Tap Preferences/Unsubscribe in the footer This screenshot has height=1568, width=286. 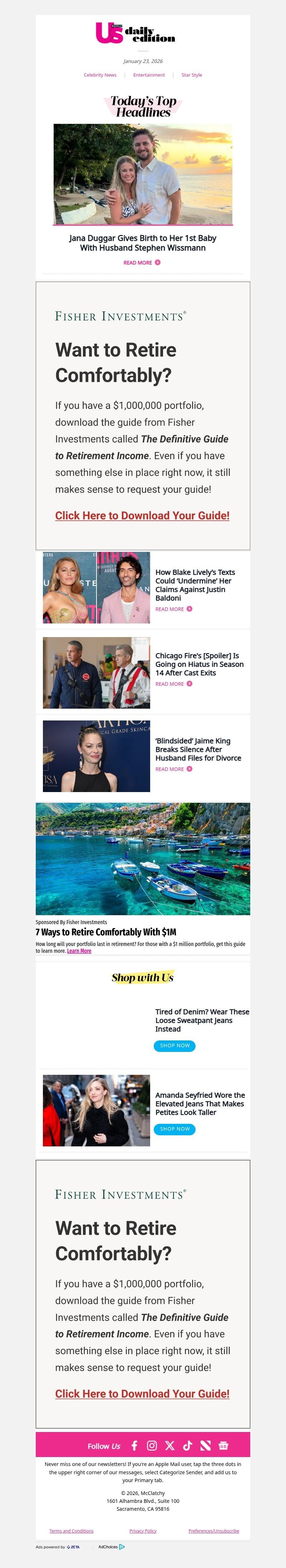click(x=213, y=1531)
